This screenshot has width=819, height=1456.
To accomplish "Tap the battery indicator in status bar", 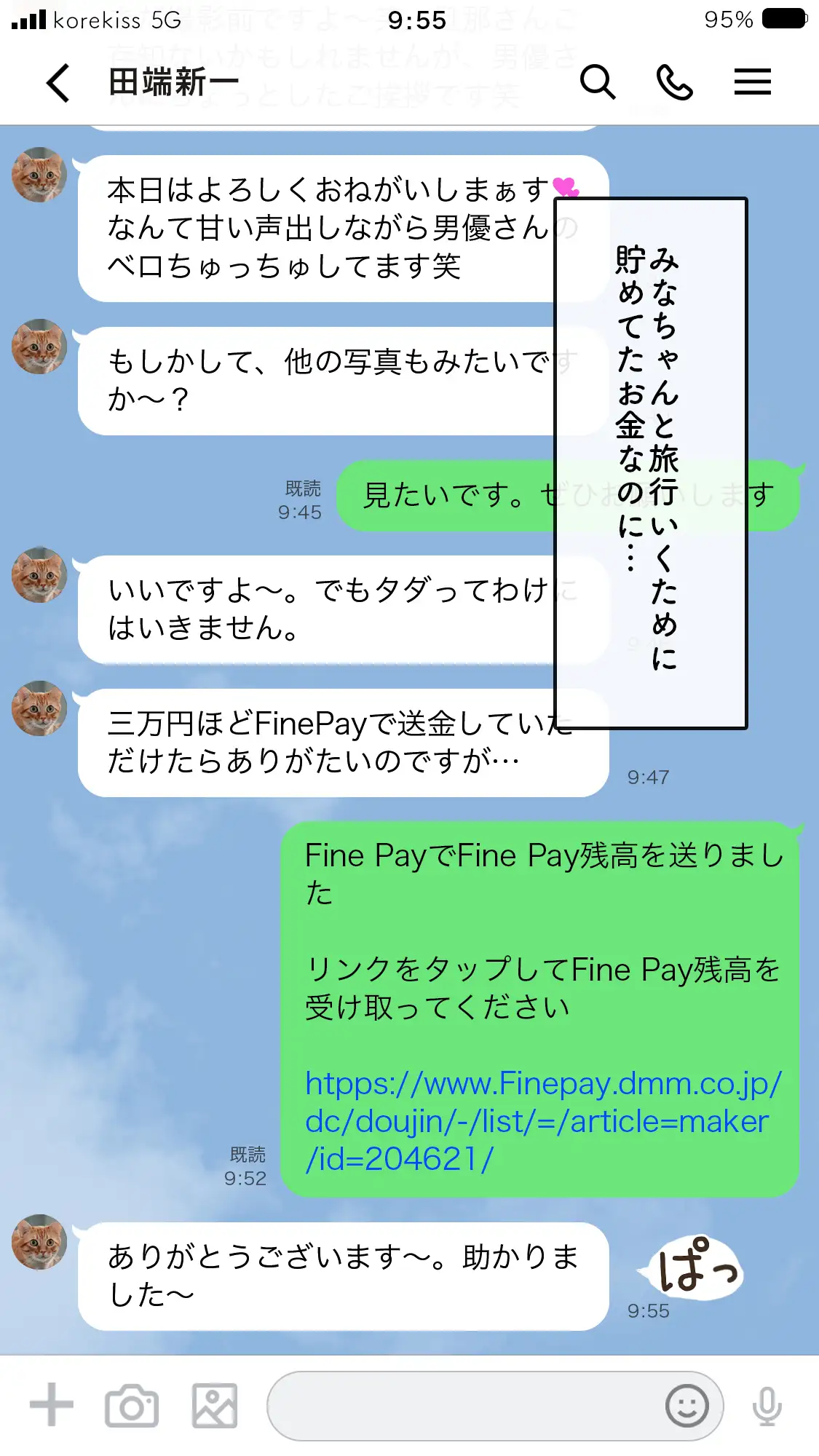I will 783,20.
